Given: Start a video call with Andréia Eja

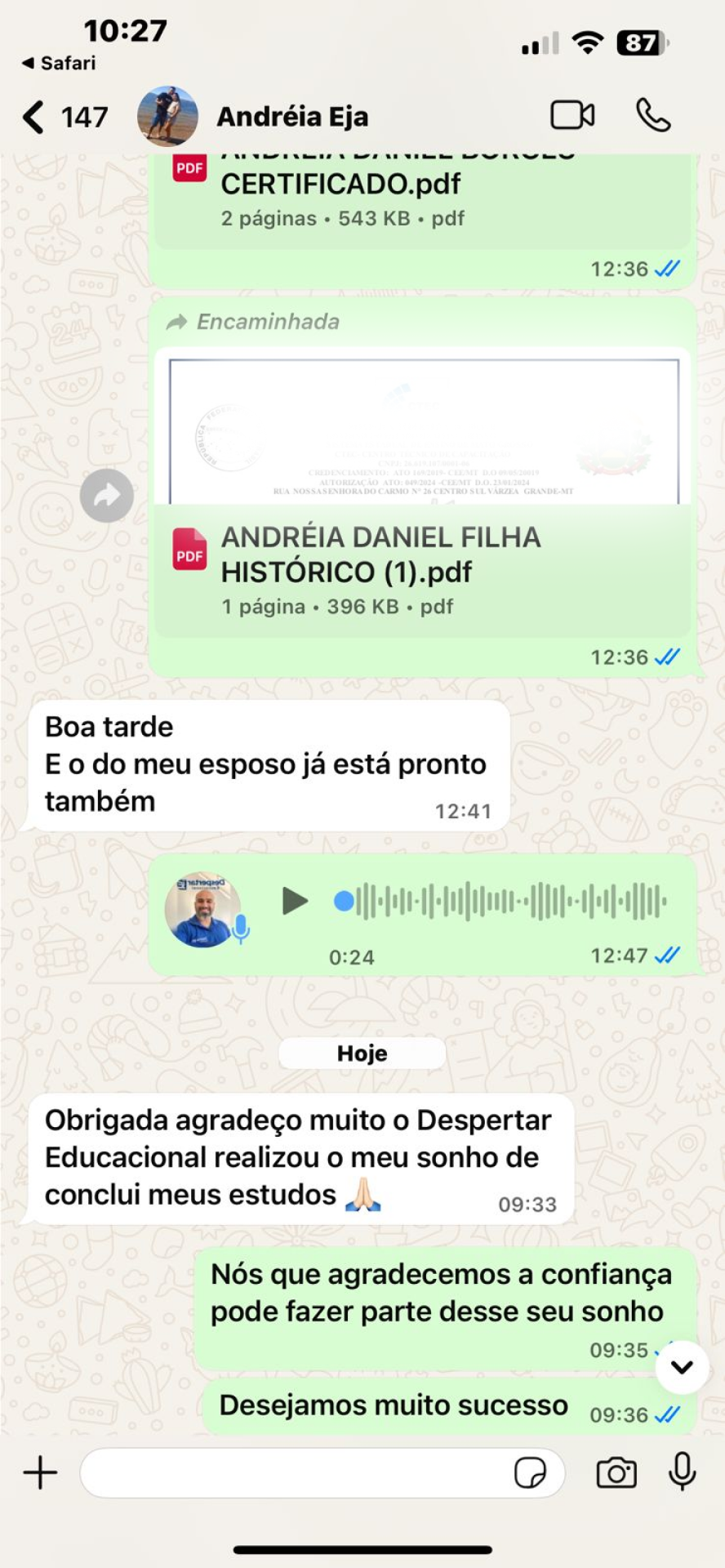Looking at the screenshot, I should point(572,115).
